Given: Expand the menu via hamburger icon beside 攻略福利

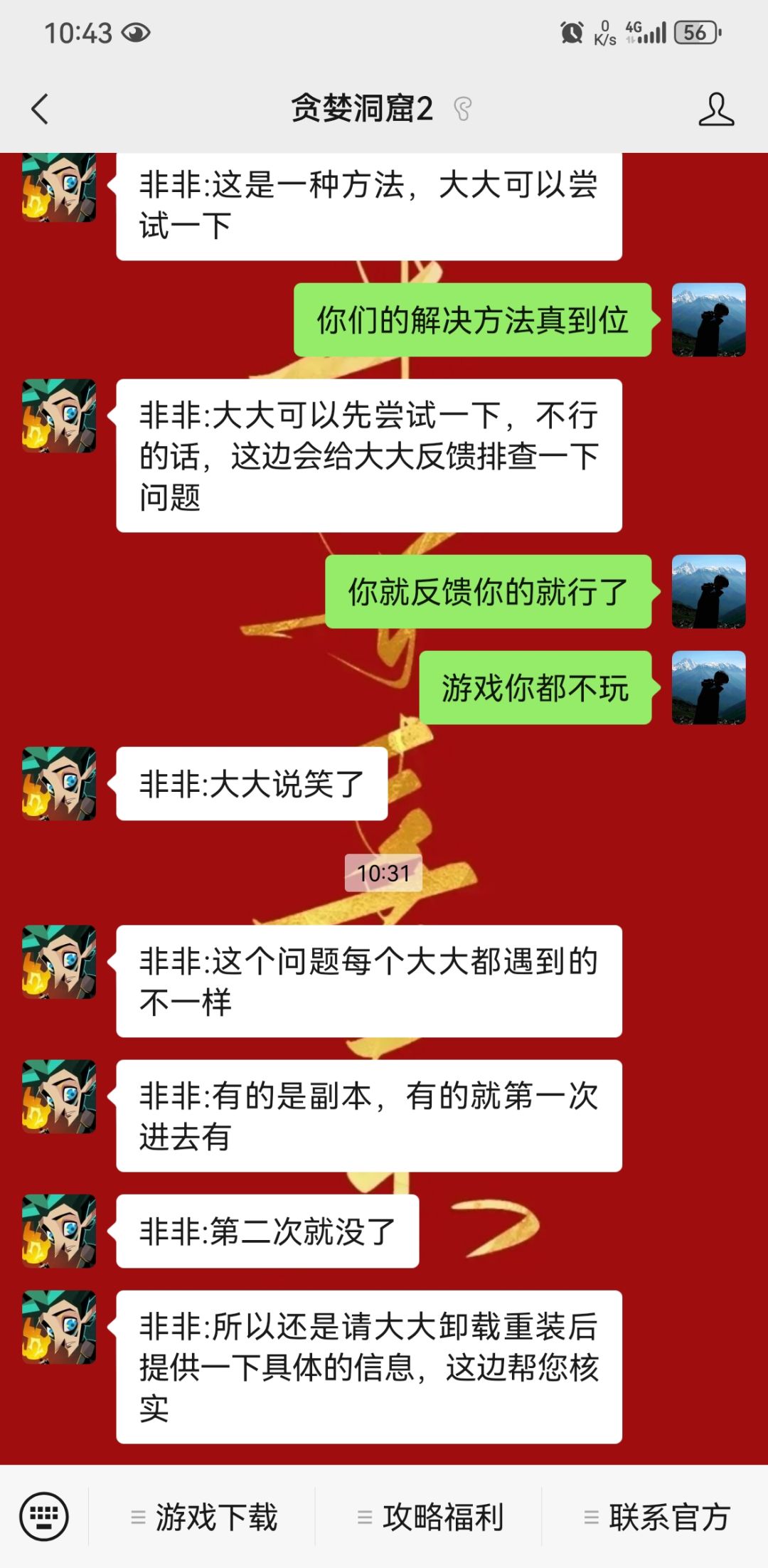Looking at the screenshot, I should pos(365,1517).
